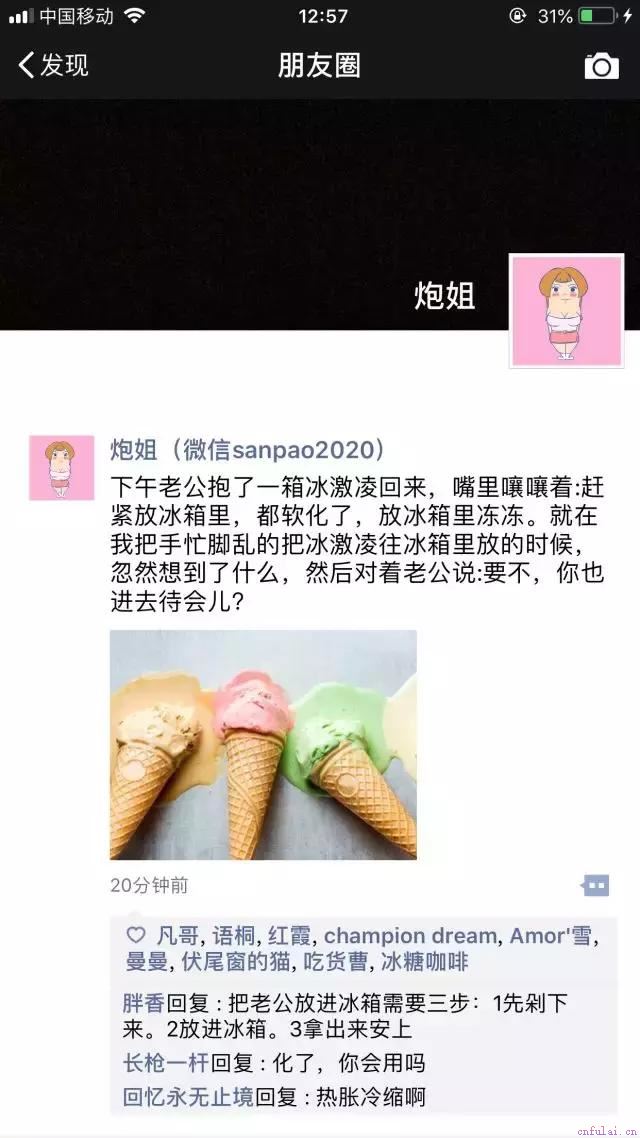The width and height of the screenshot is (640, 1138).
Task: Open the camera to post a moment
Action: 601,66
